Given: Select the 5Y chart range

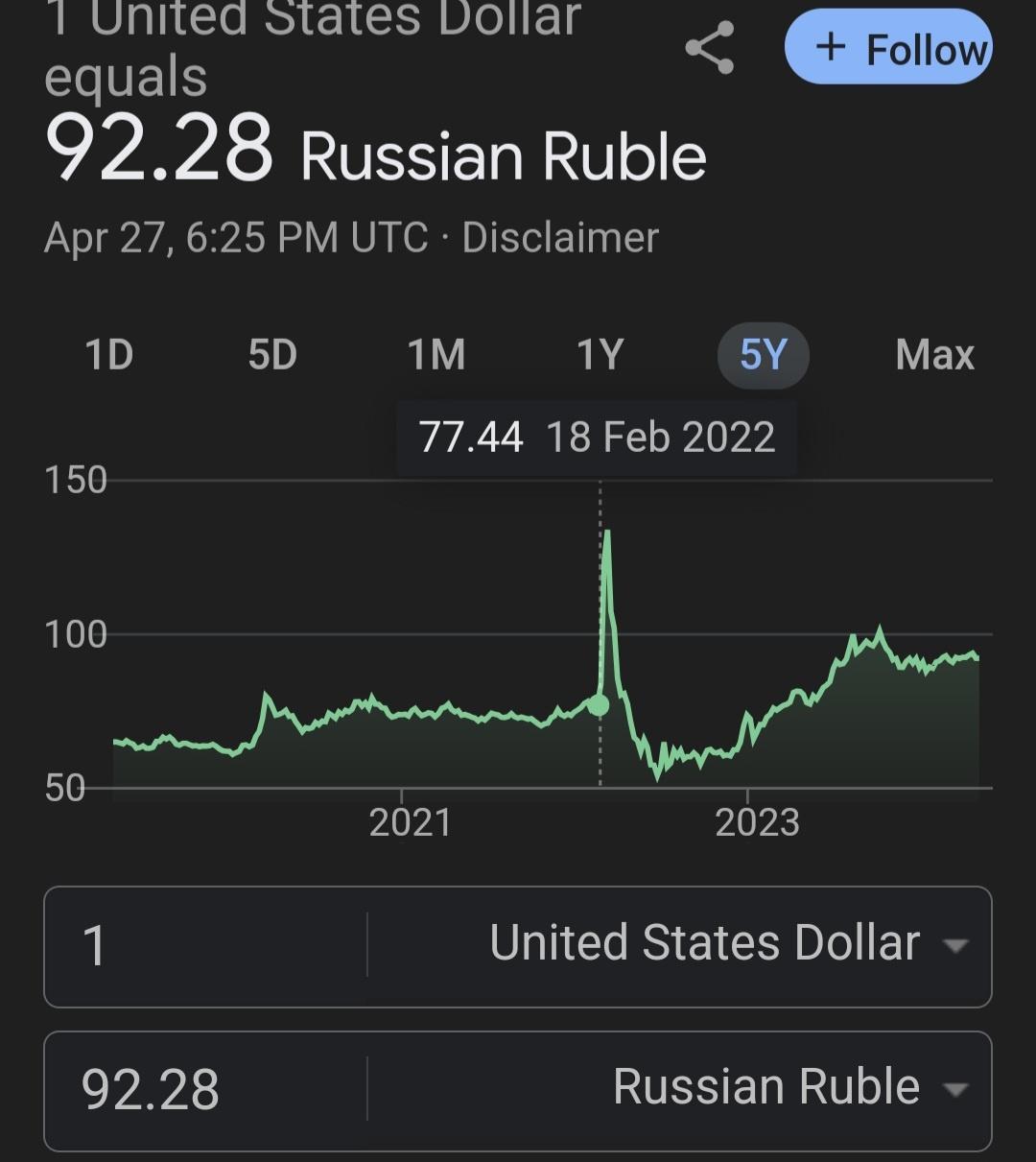Looking at the screenshot, I should (764, 355).
